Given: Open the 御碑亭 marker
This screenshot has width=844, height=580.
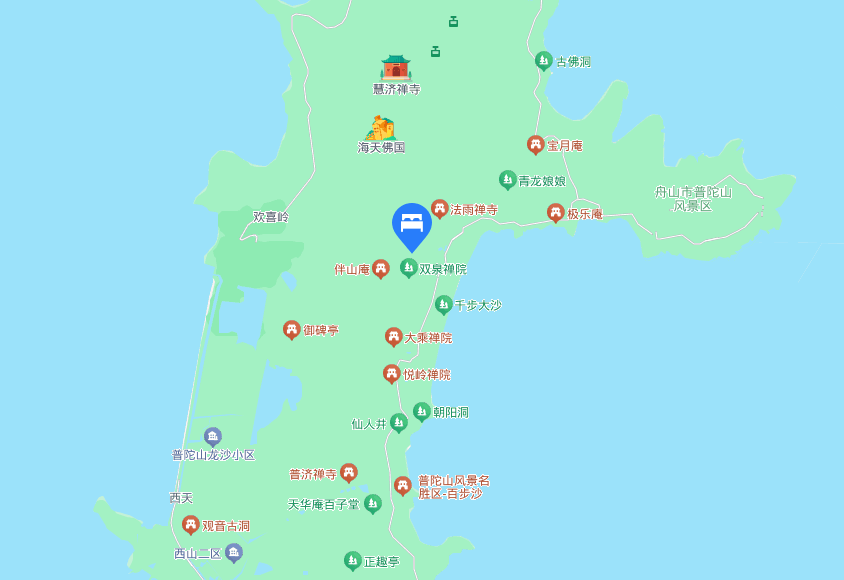Looking at the screenshot, I should pyautogui.click(x=291, y=329).
